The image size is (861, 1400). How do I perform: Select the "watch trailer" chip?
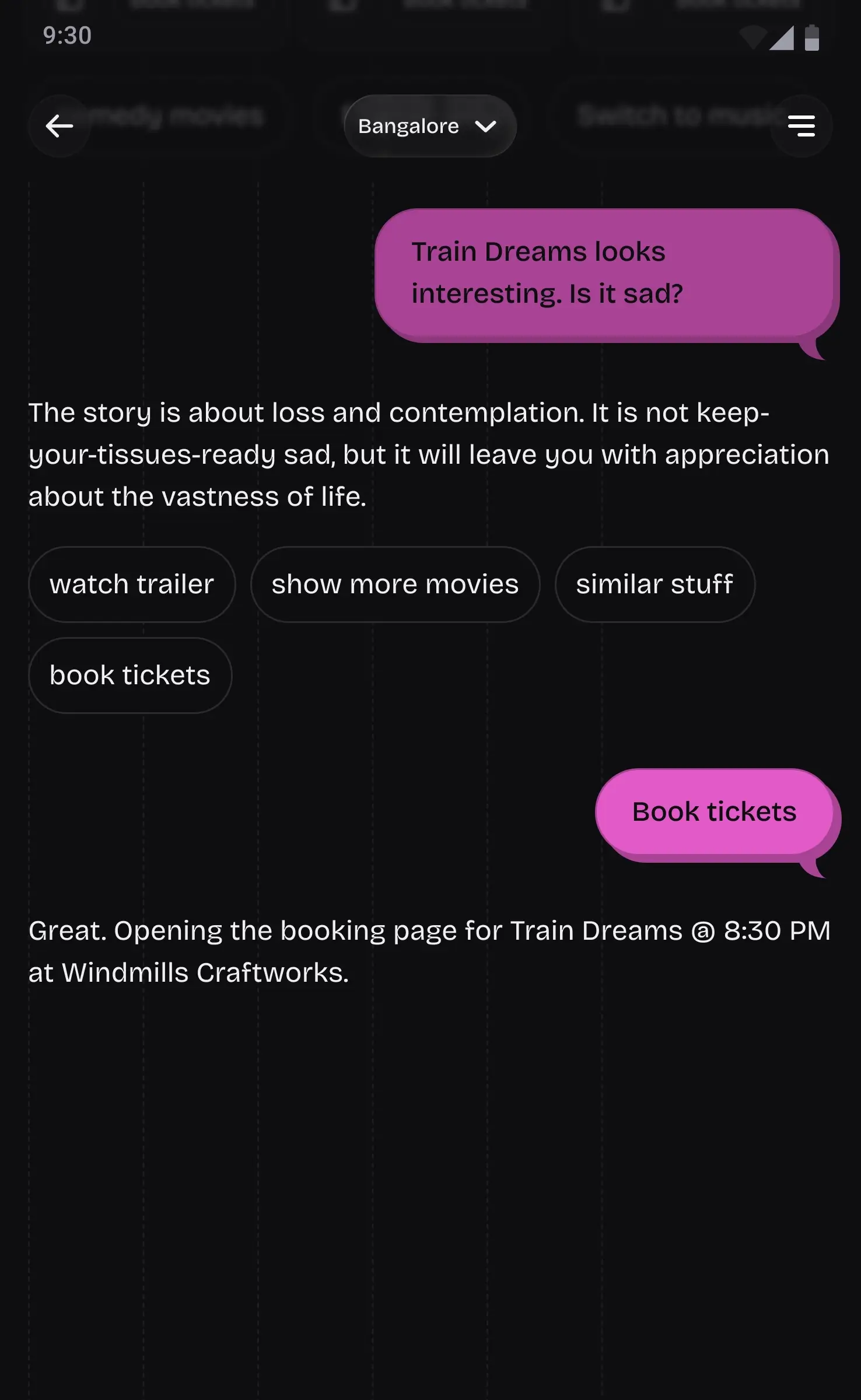tap(132, 584)
